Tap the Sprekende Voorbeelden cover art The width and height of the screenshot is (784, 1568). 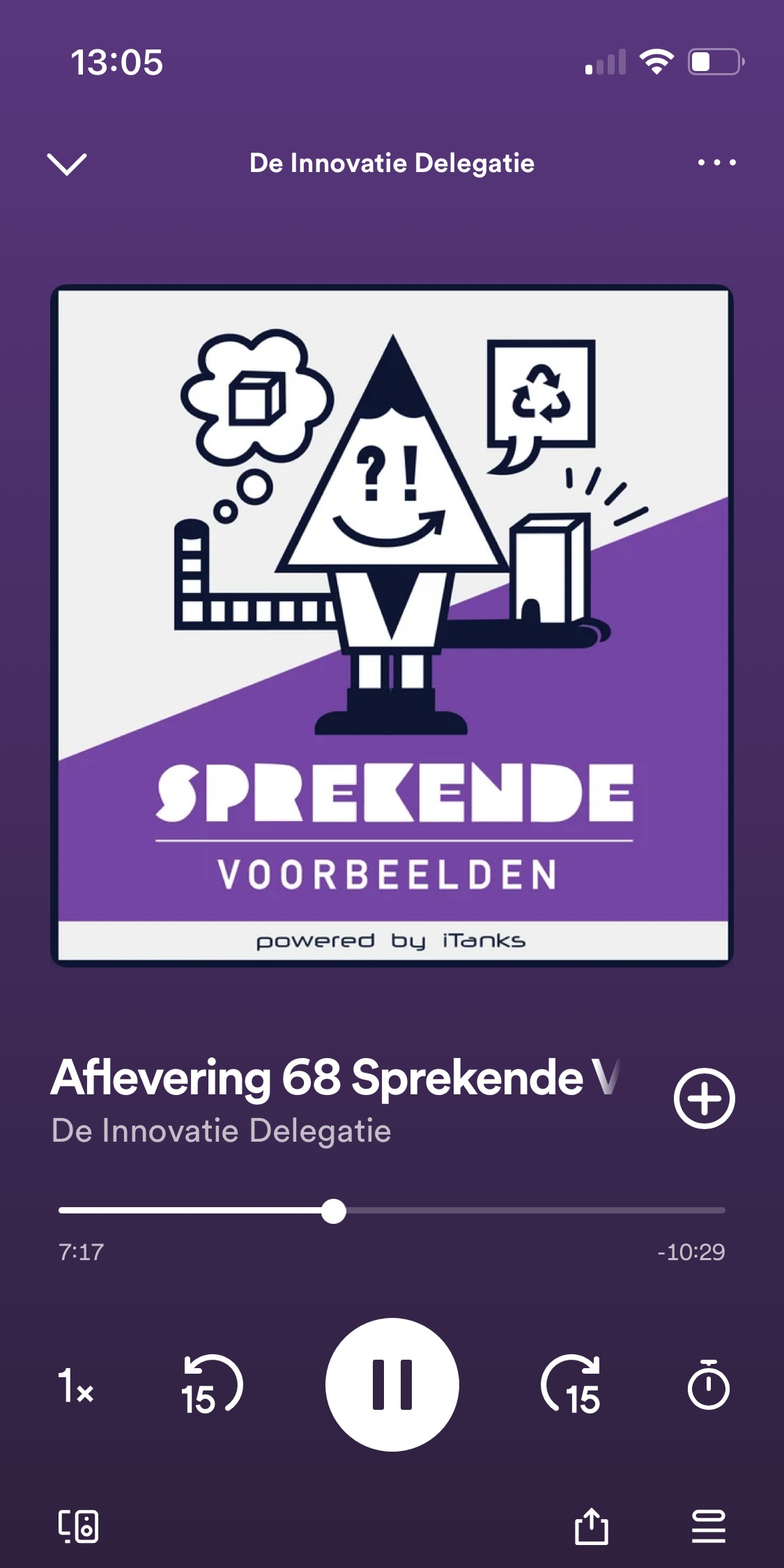[x=392, y=626]
